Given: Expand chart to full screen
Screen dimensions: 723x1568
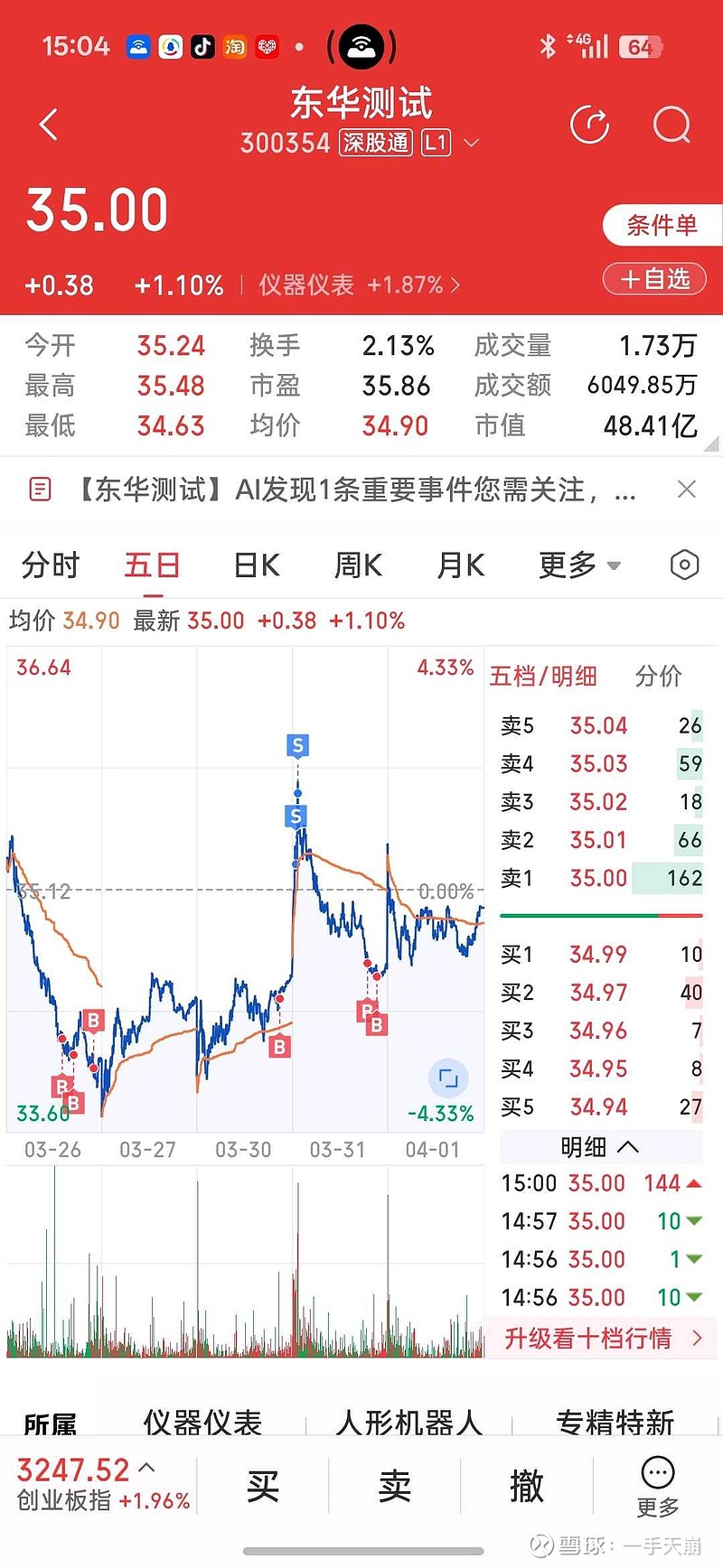Looking at the screenshot, I should (x=448, y=1077).
